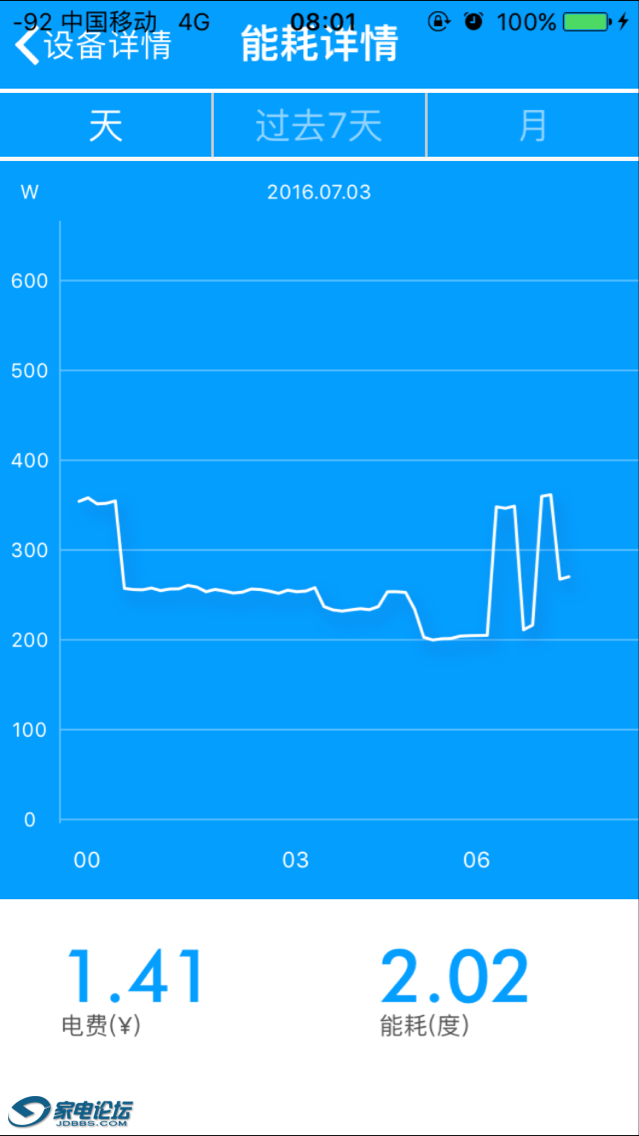Switch to the 月 tab
The height and width of the screenshot is (1136, 639).
[533, 126]
